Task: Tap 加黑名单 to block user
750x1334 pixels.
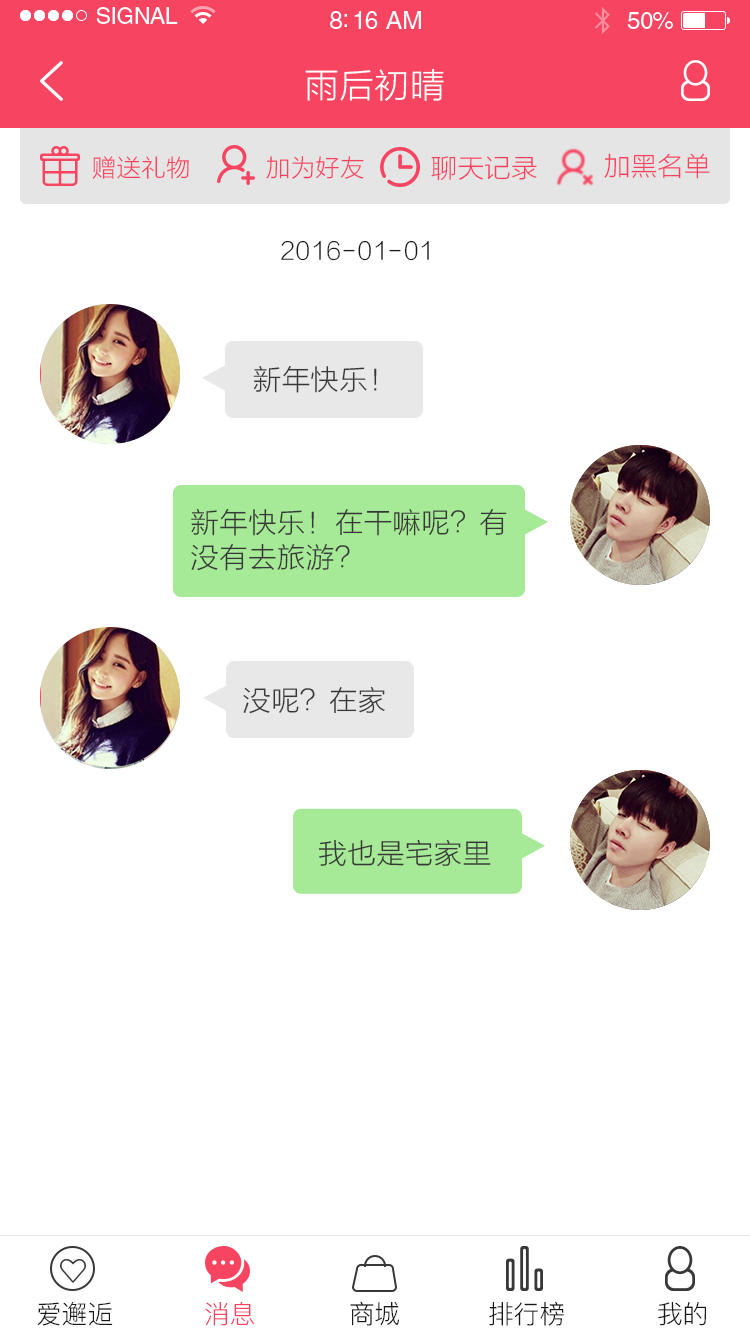Action: 633,167
